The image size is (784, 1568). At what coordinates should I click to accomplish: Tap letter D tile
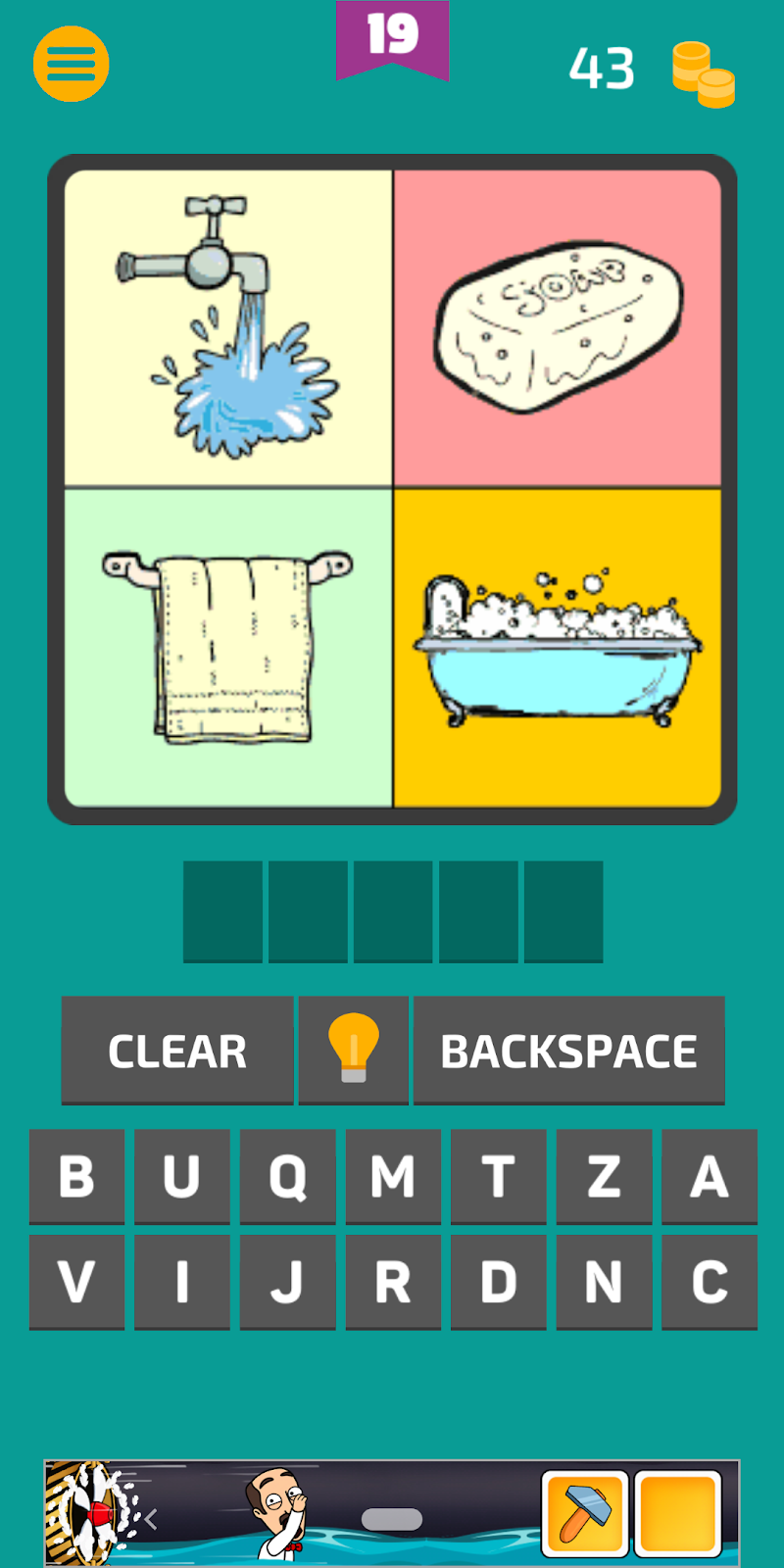coord(498,1281)
